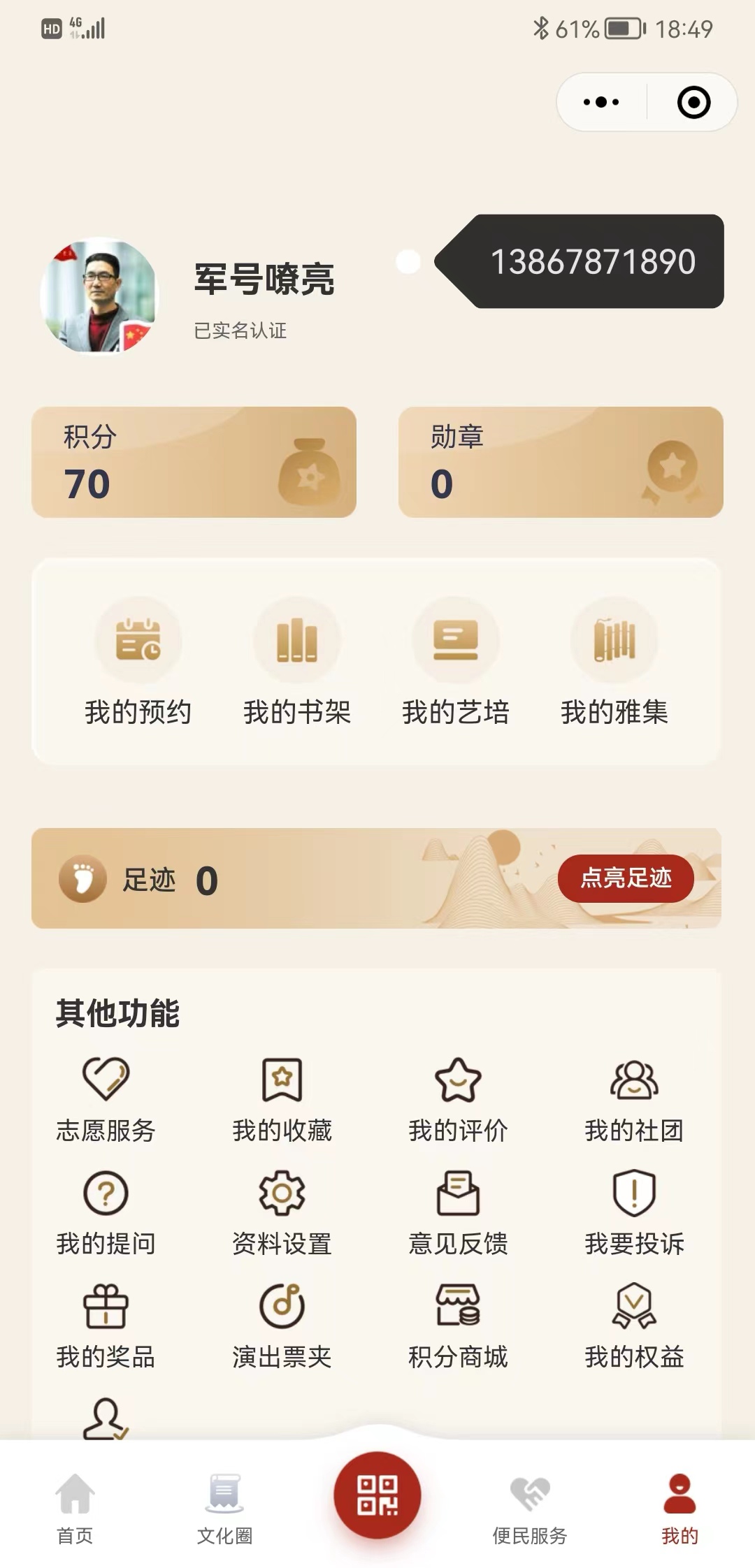The image size is (755, 1568).
Task: Open 我的艺培 (My Art Training)
Action: pos(456,664)
